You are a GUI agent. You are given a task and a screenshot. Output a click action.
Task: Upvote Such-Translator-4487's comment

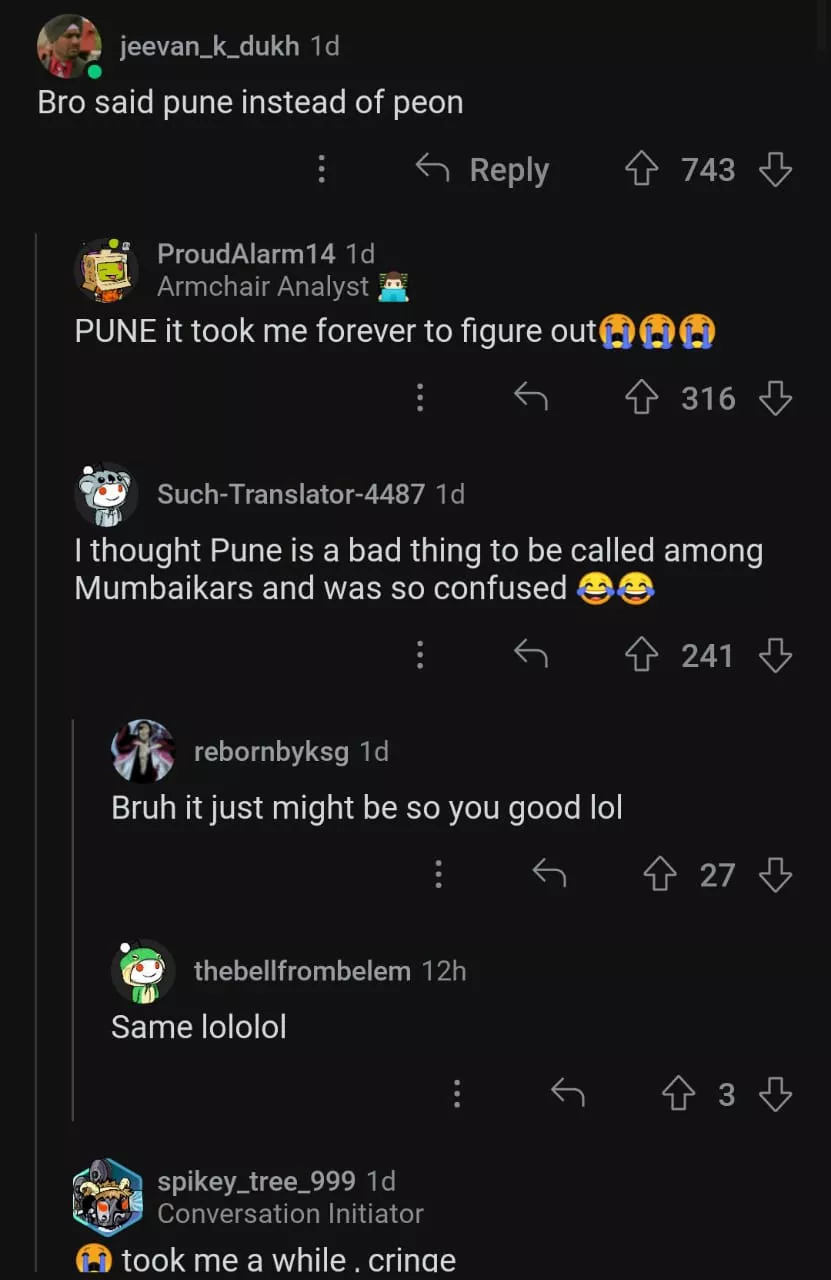click(x=640, y=656)
